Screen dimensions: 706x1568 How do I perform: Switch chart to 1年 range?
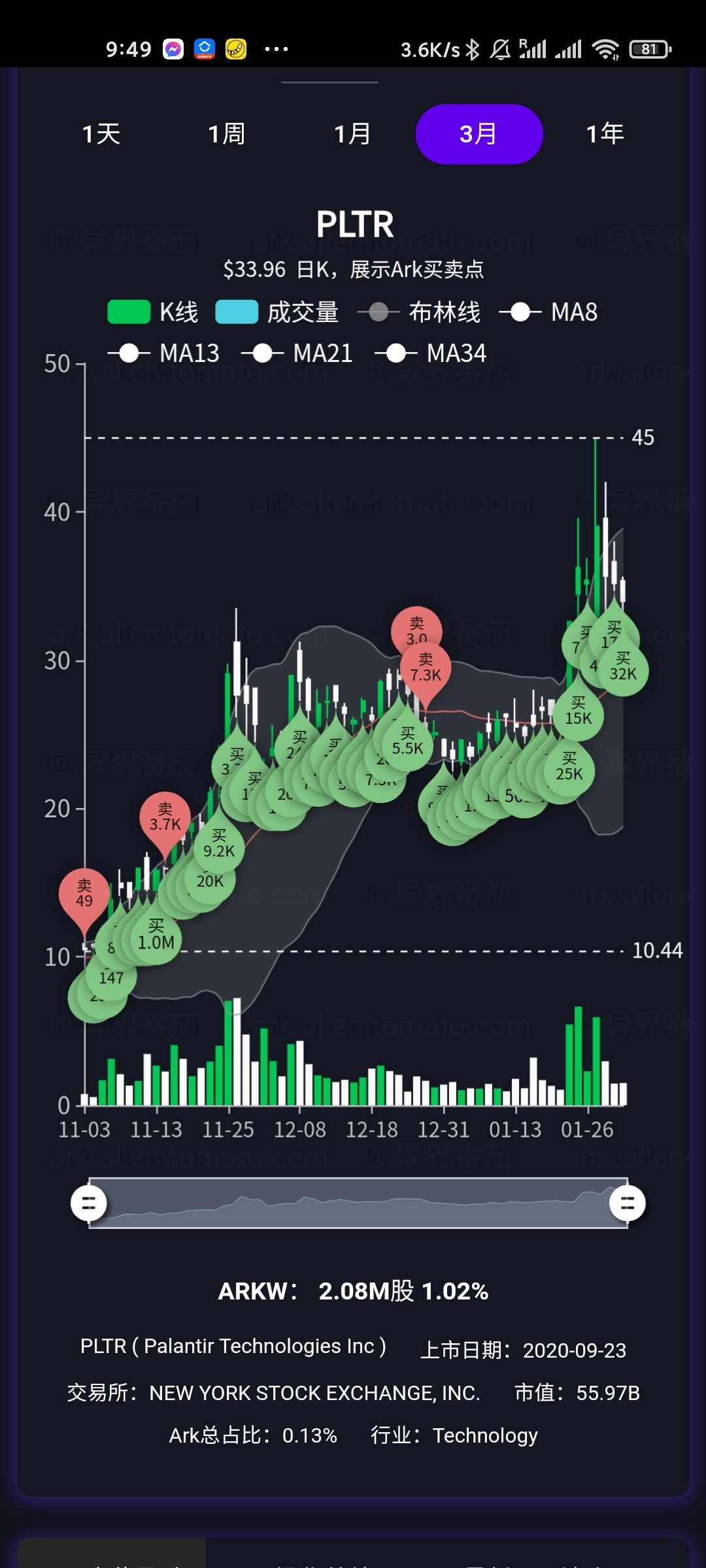605,135
